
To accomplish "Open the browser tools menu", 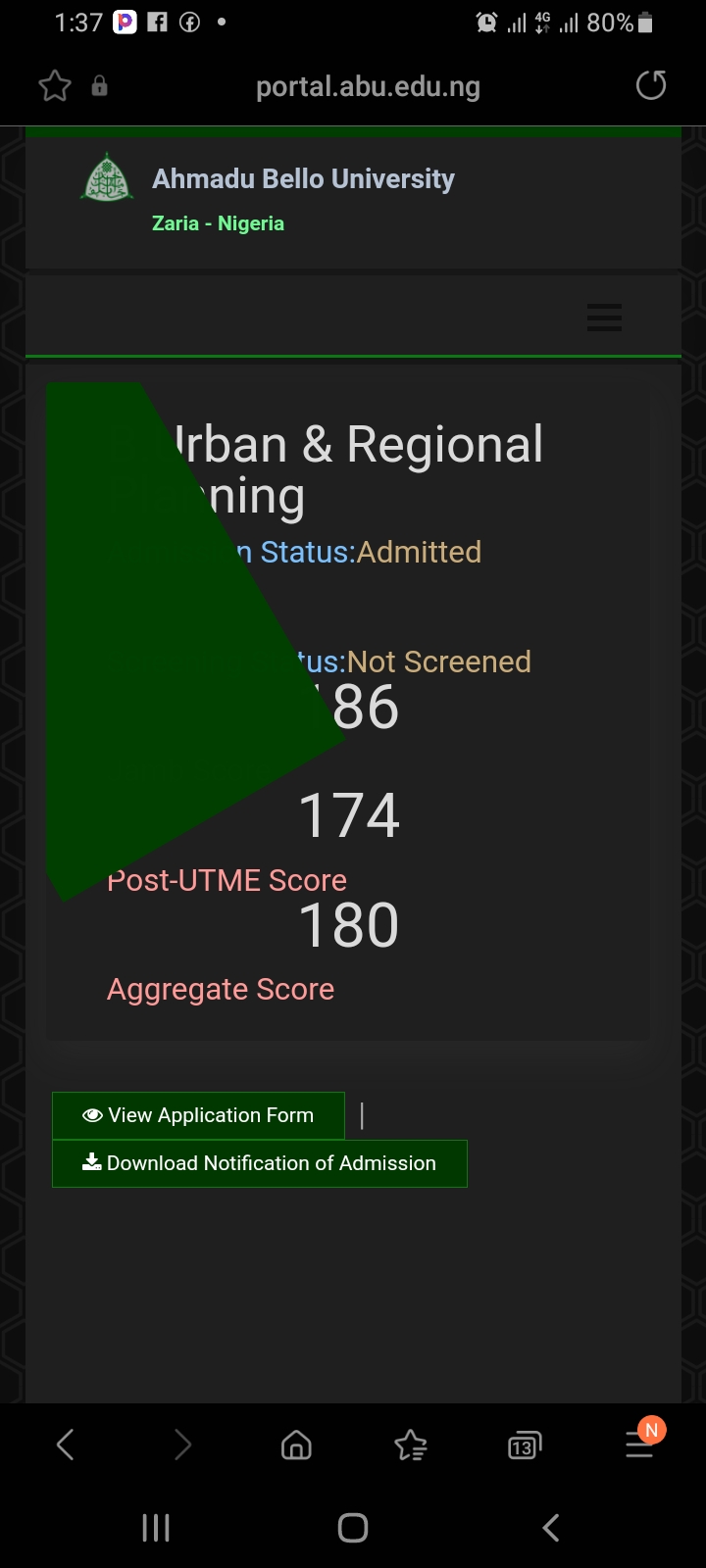I will (x=639, y=1445).
